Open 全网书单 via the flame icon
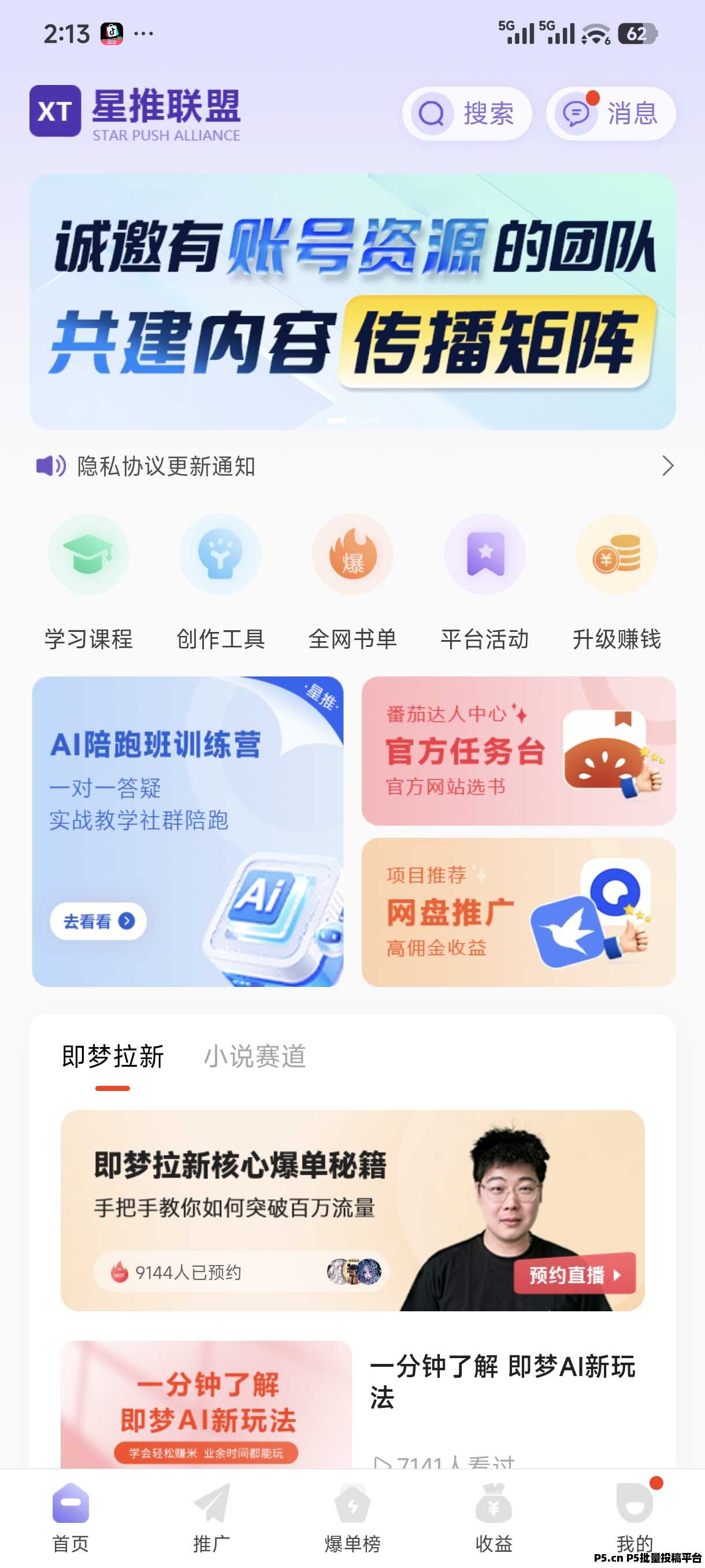The height and width of the screenshot is (1568, 705). coord(353,555)
